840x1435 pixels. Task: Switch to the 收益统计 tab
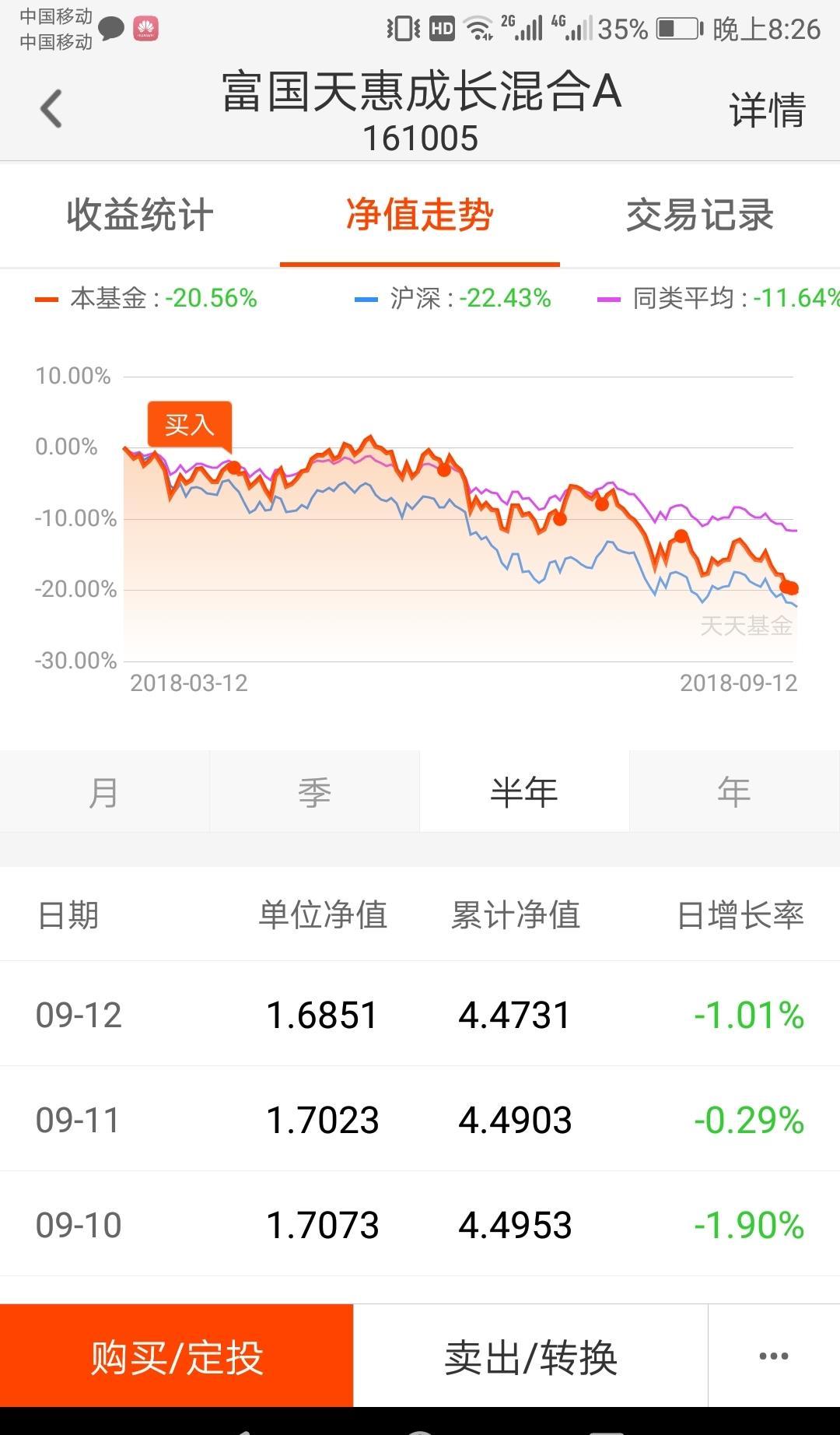140,215
